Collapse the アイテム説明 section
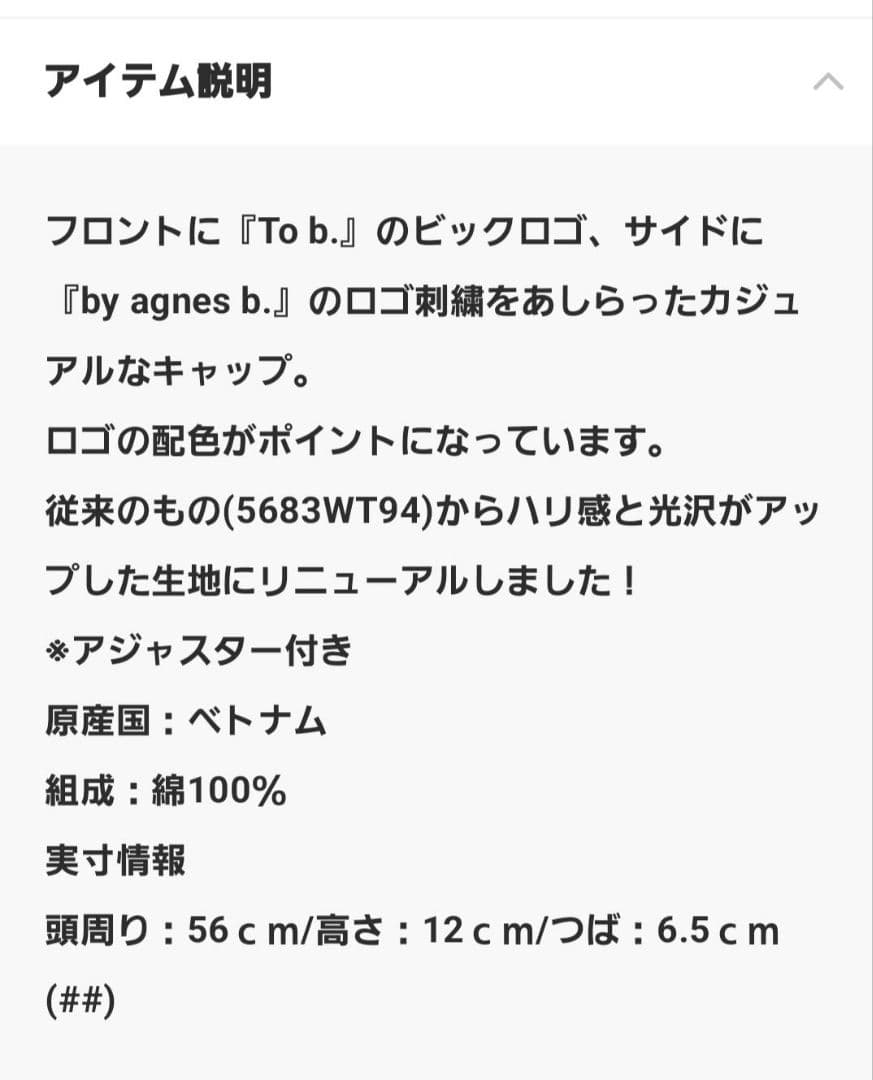 [827, 82]
